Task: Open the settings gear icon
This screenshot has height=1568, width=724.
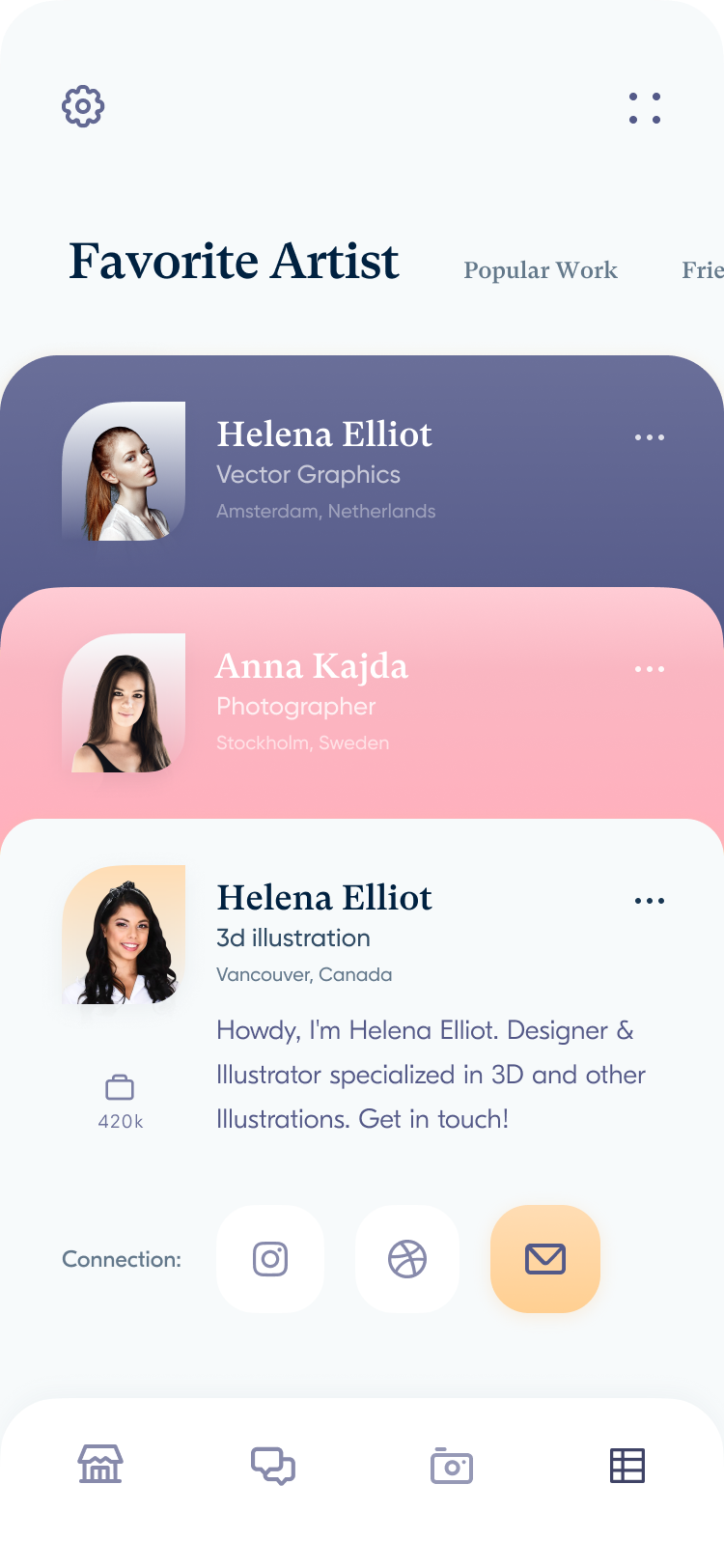Action: pyautogui.click(x=83, y=106)
